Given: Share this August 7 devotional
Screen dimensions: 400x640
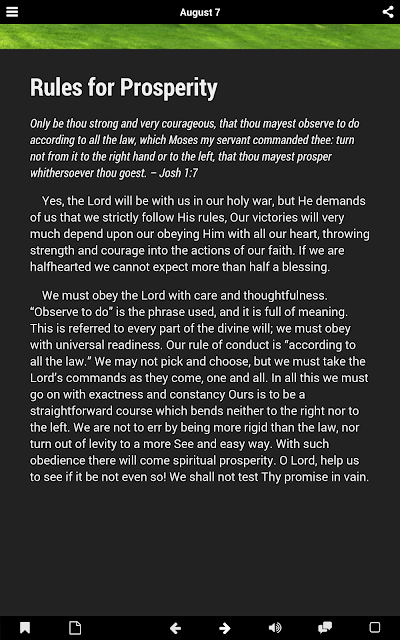Looking at the screenshot, I should pos(387,12).
